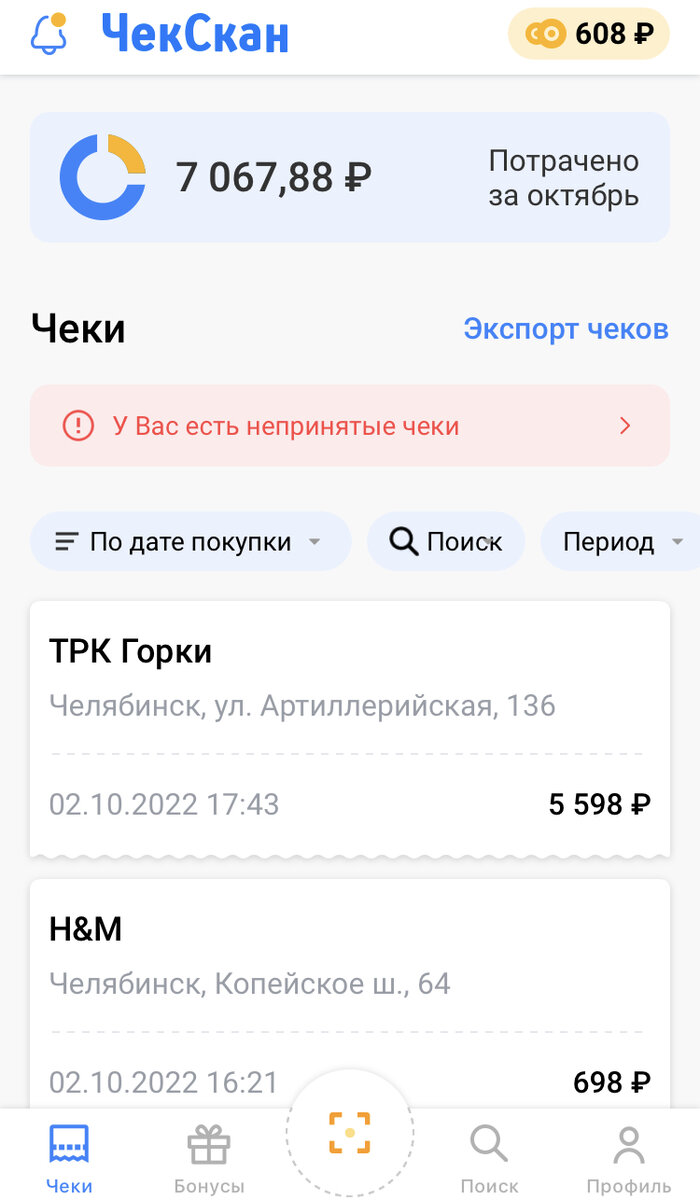Expand the Период dropdown
This screenshot has height=1200, width=700.
(x=622, y=542)
